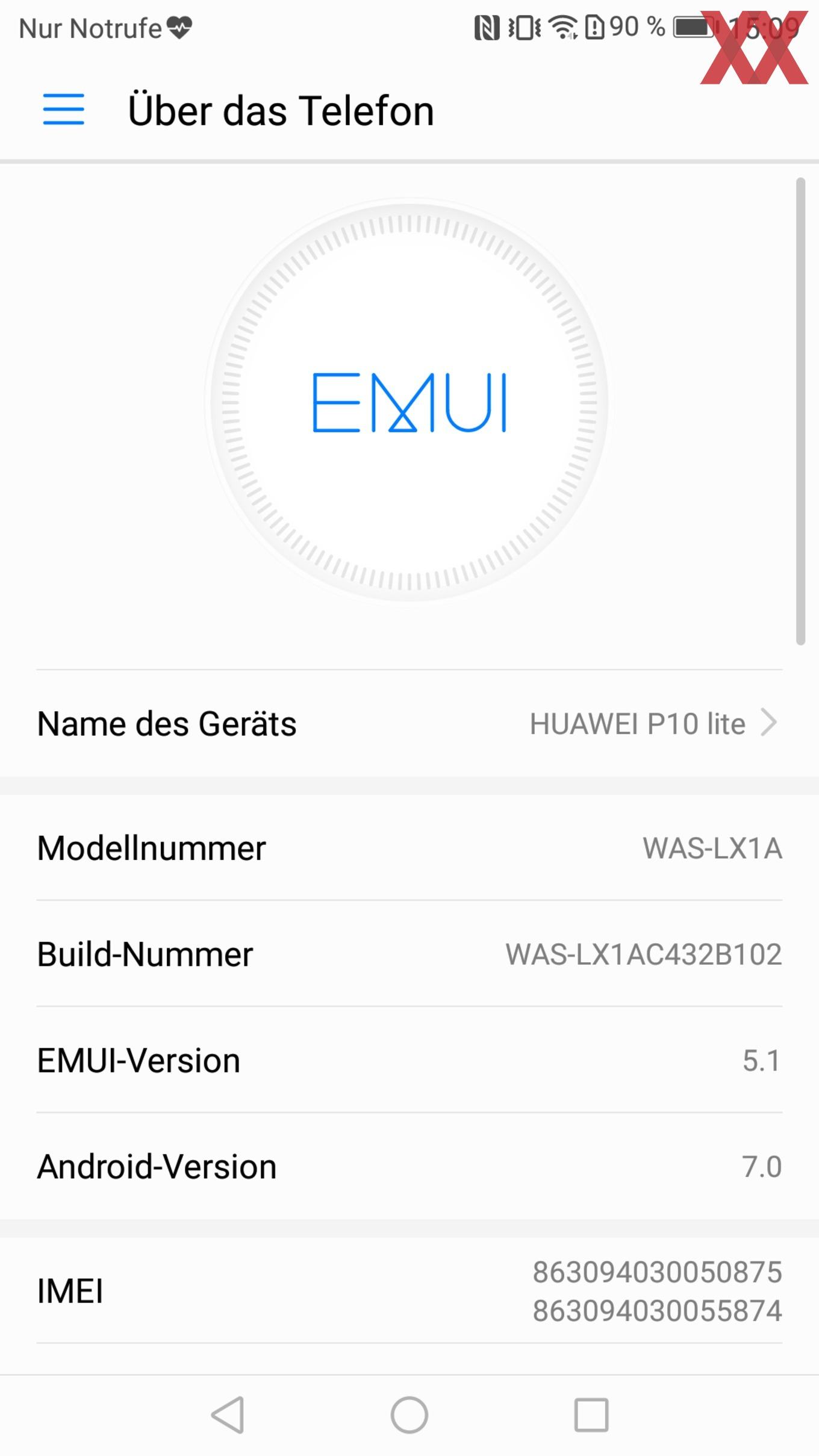Go to the home screen
This screenshot has height=1456, width=819.
click(409, 1414)
